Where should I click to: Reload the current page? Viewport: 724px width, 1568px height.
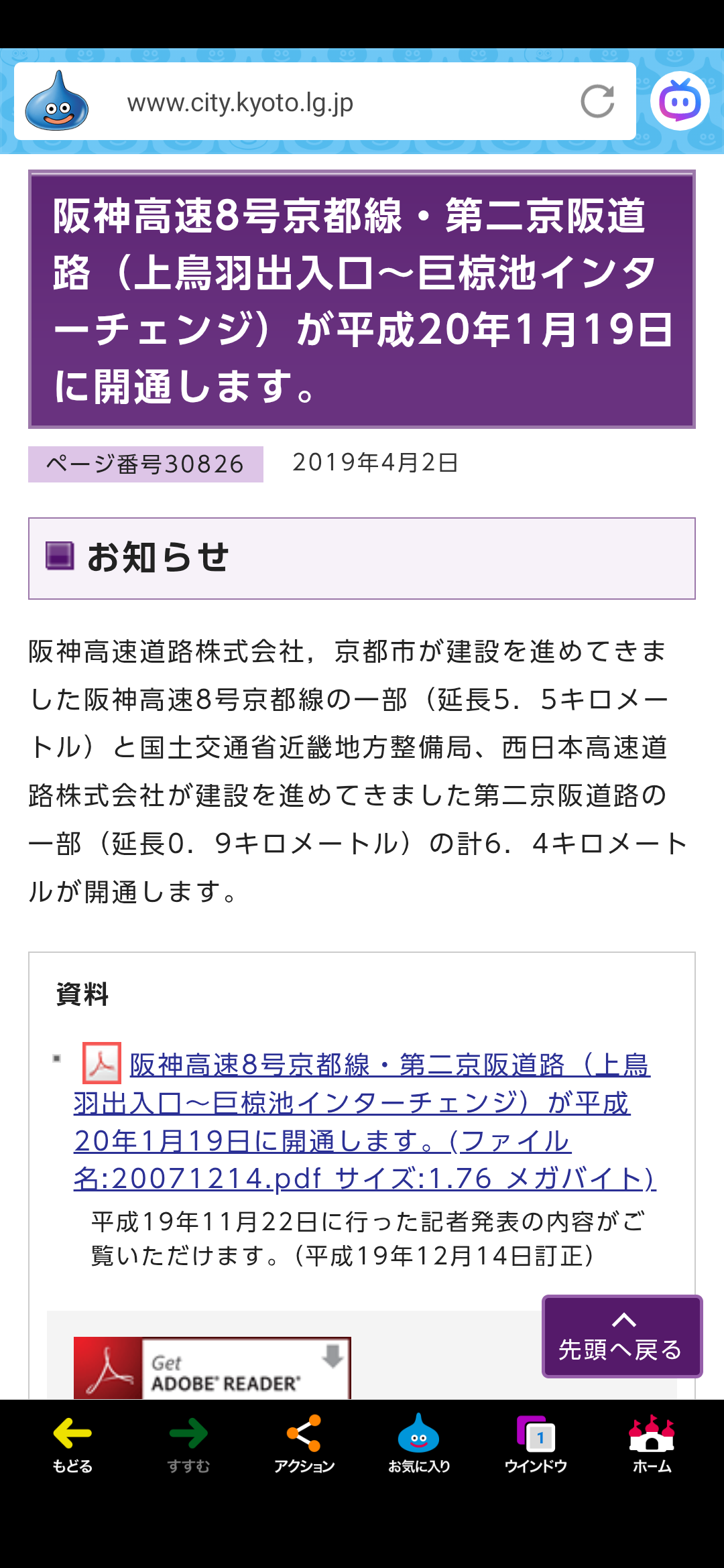(597, 101)
